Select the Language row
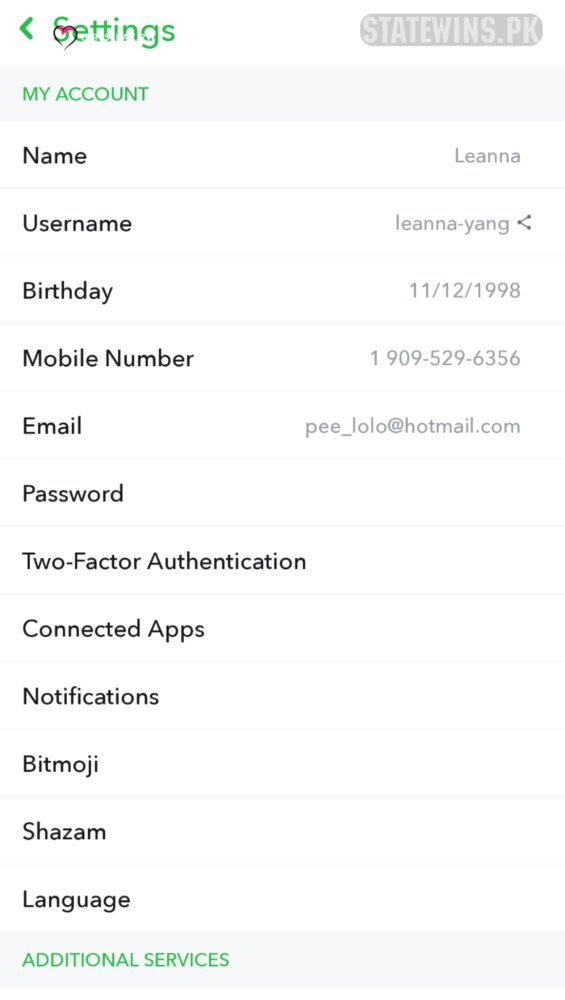 (282, 899)
